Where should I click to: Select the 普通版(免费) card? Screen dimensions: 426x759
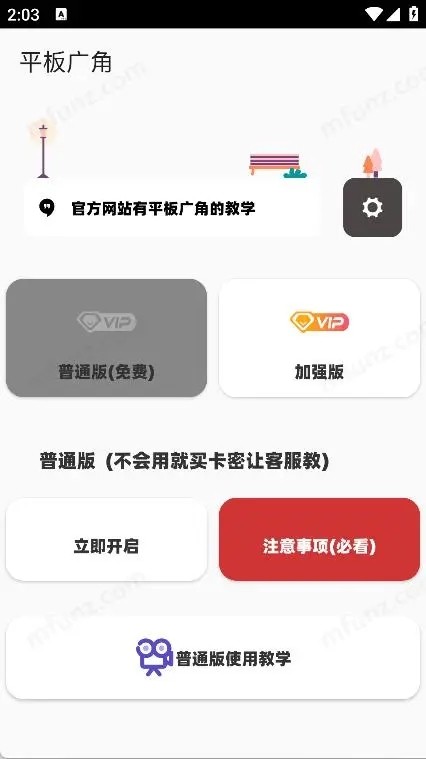click(x=106, y=338)
